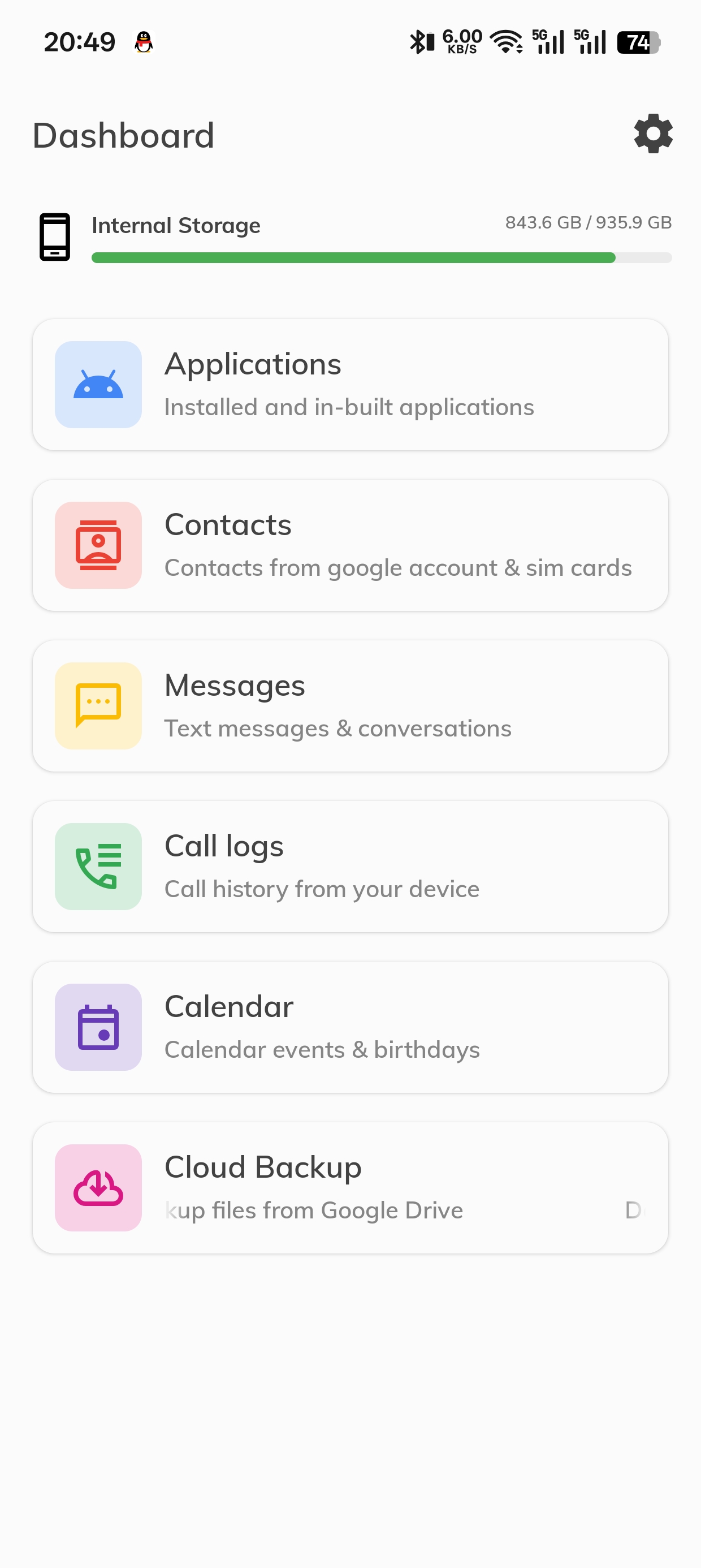701x1568 pixels.
Task: Open Calendar events & birthdays
Action: coord(350,1027)
